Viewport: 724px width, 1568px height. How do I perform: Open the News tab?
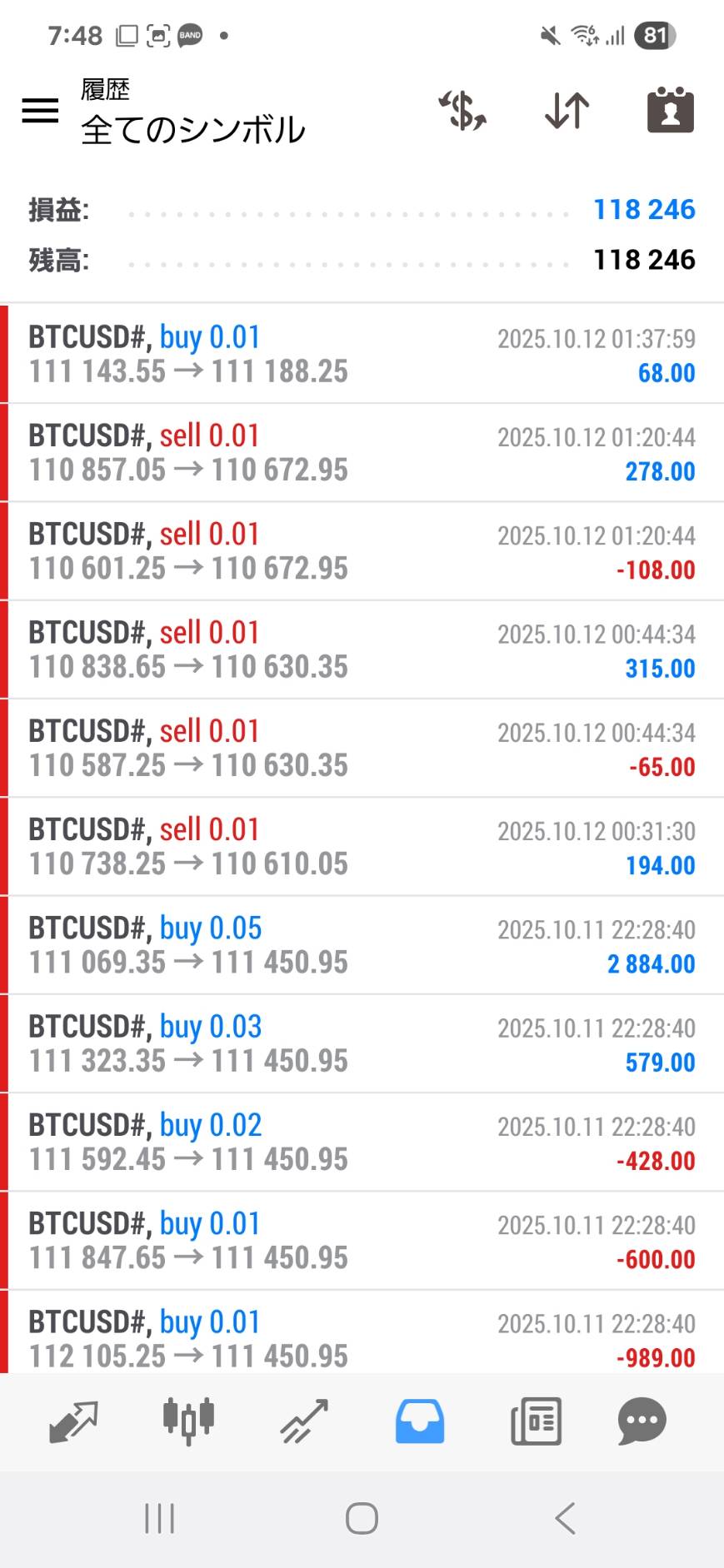(535, 1421)
